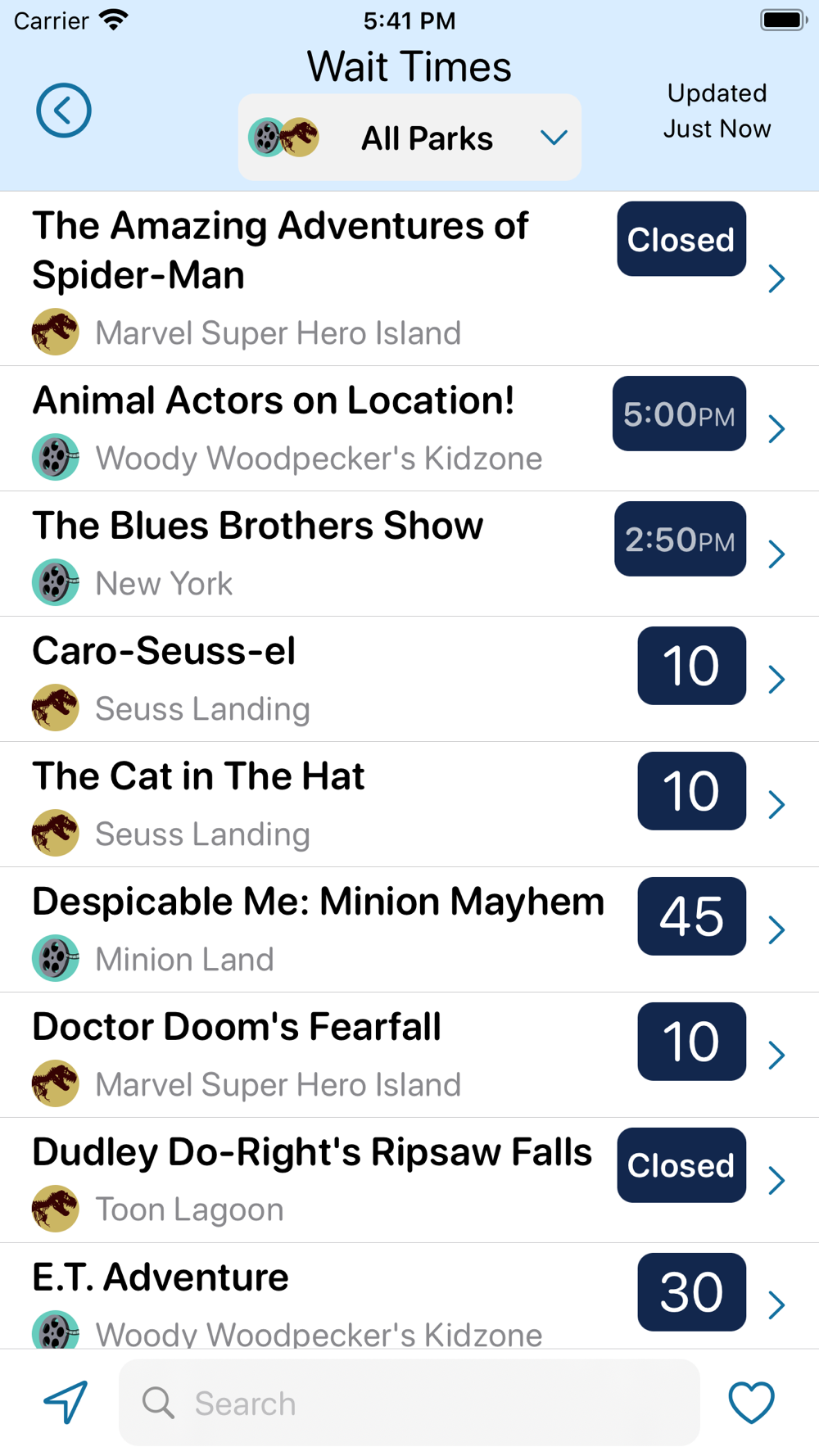819x1456 pixels.
Task: Focus the Search field
Action: coord(409,1403)
